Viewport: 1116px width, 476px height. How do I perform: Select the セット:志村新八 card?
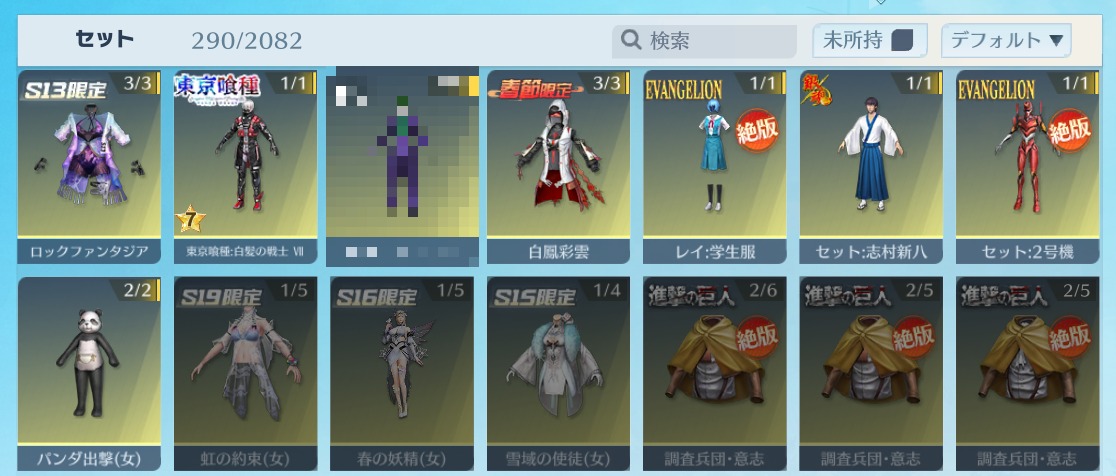pos(871,165)
